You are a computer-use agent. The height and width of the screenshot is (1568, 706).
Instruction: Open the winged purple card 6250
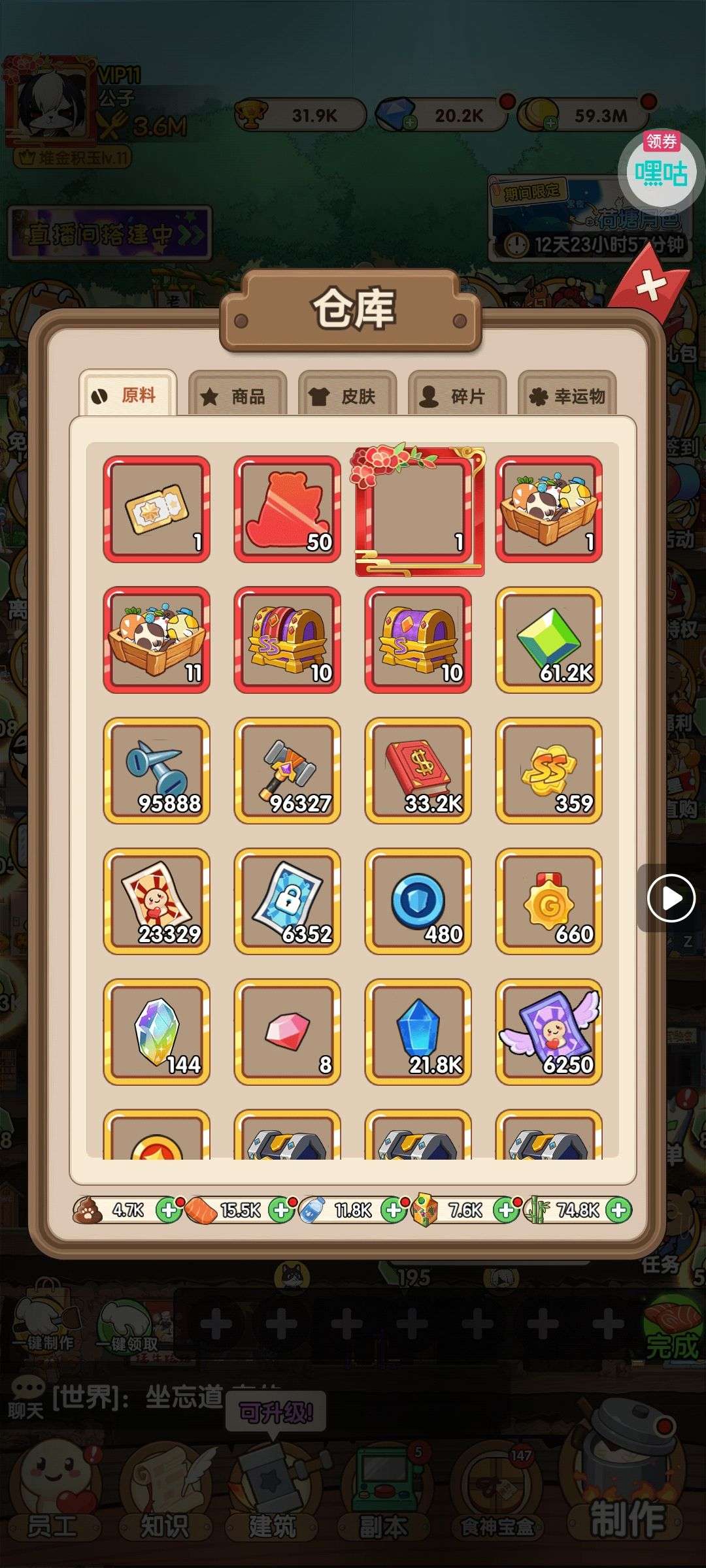(x=548, y=1032)
